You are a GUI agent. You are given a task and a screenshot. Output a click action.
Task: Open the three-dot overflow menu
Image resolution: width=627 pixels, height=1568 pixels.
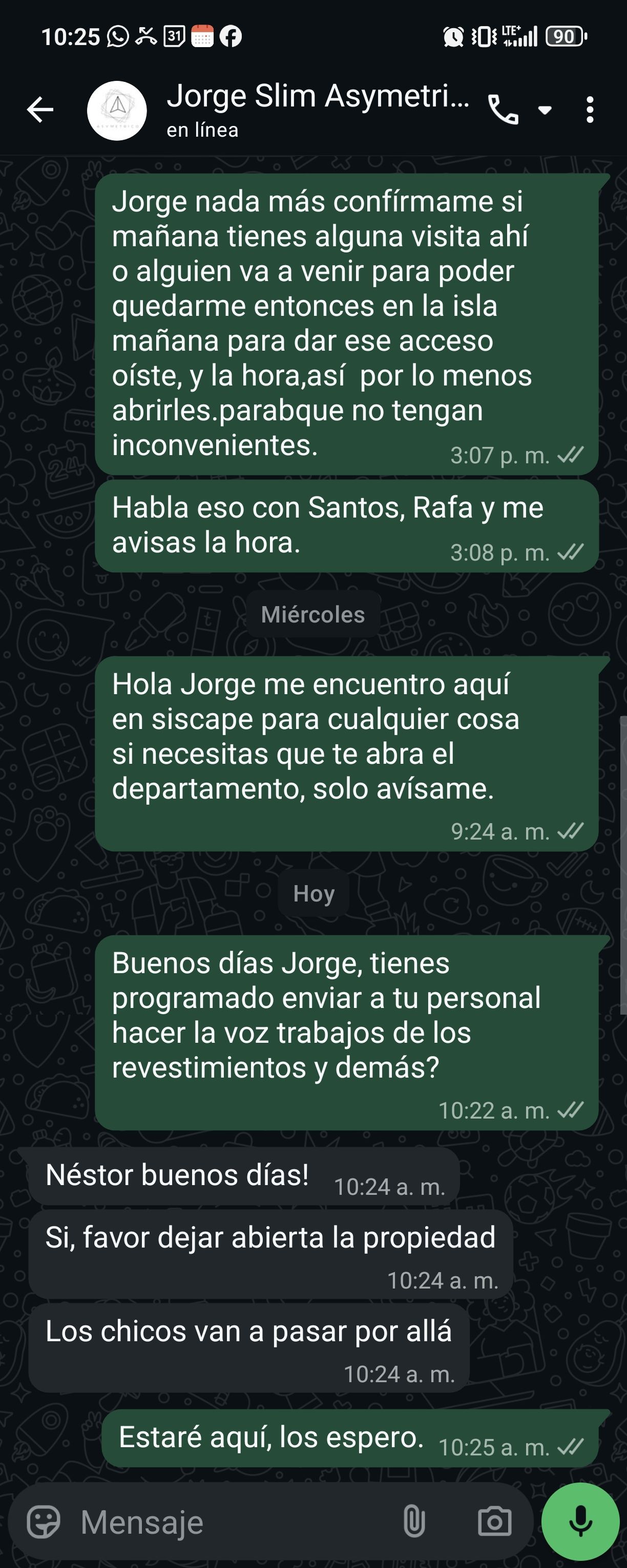pyautogui.click(x=589, y=110)
